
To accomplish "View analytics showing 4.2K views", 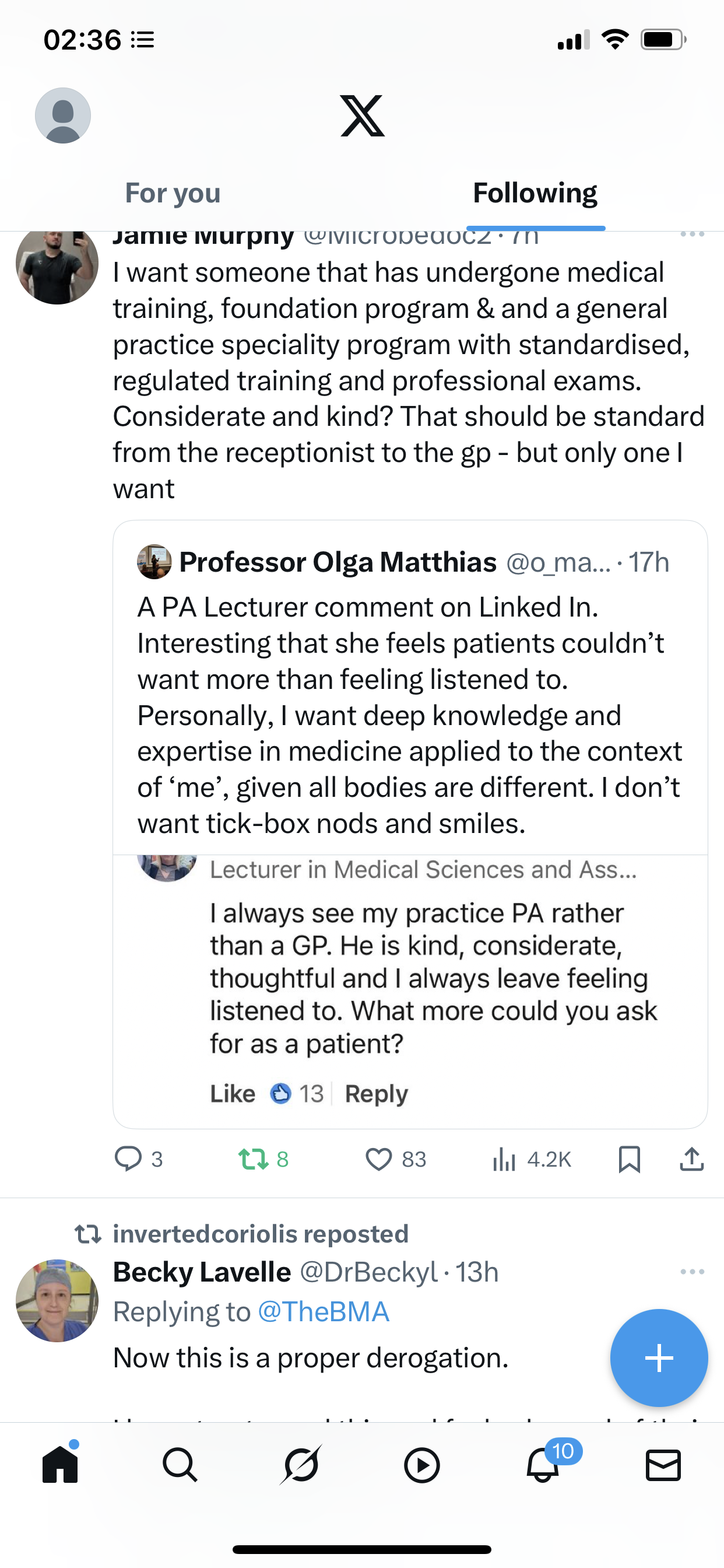I will click(x=532, y=1159).
